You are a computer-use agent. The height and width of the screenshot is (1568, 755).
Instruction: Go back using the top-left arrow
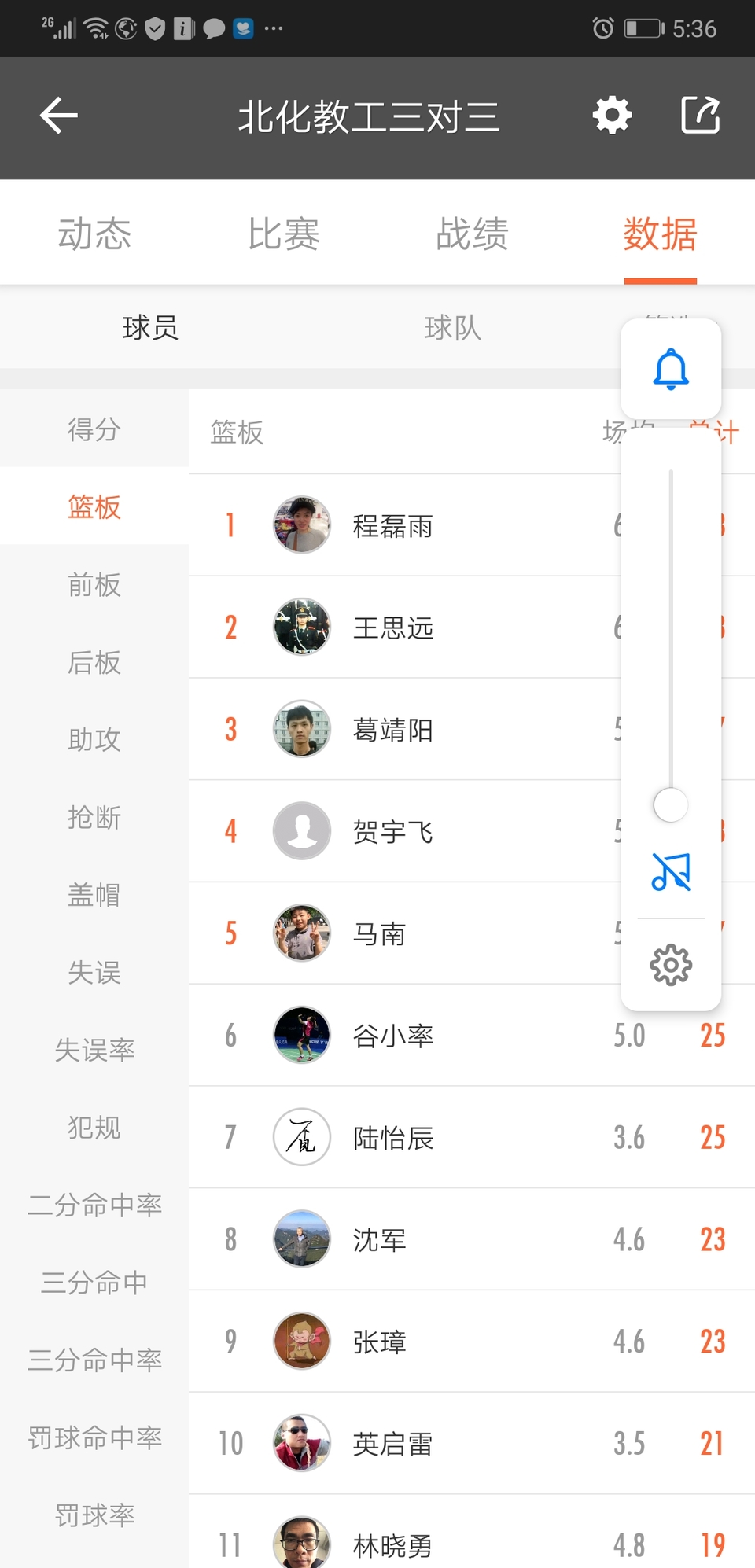click(59, 116)
